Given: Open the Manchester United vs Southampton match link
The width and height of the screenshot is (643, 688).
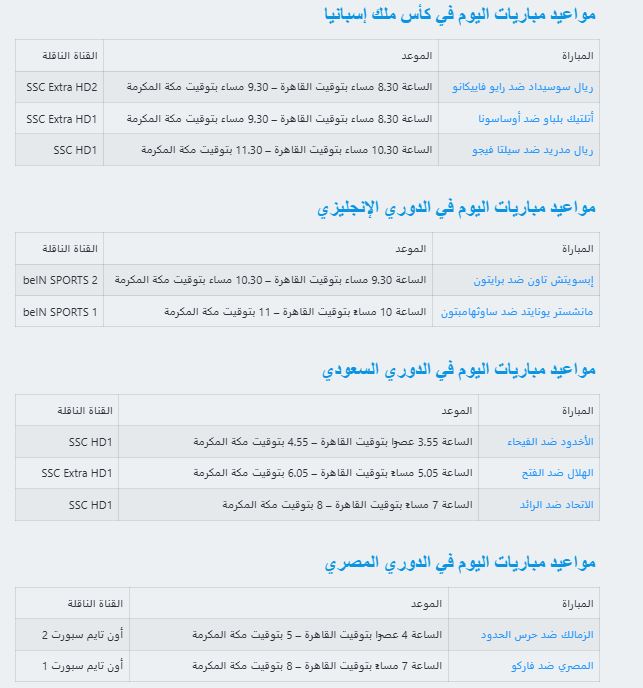Looking at the screenshot, I should (518, 312).
